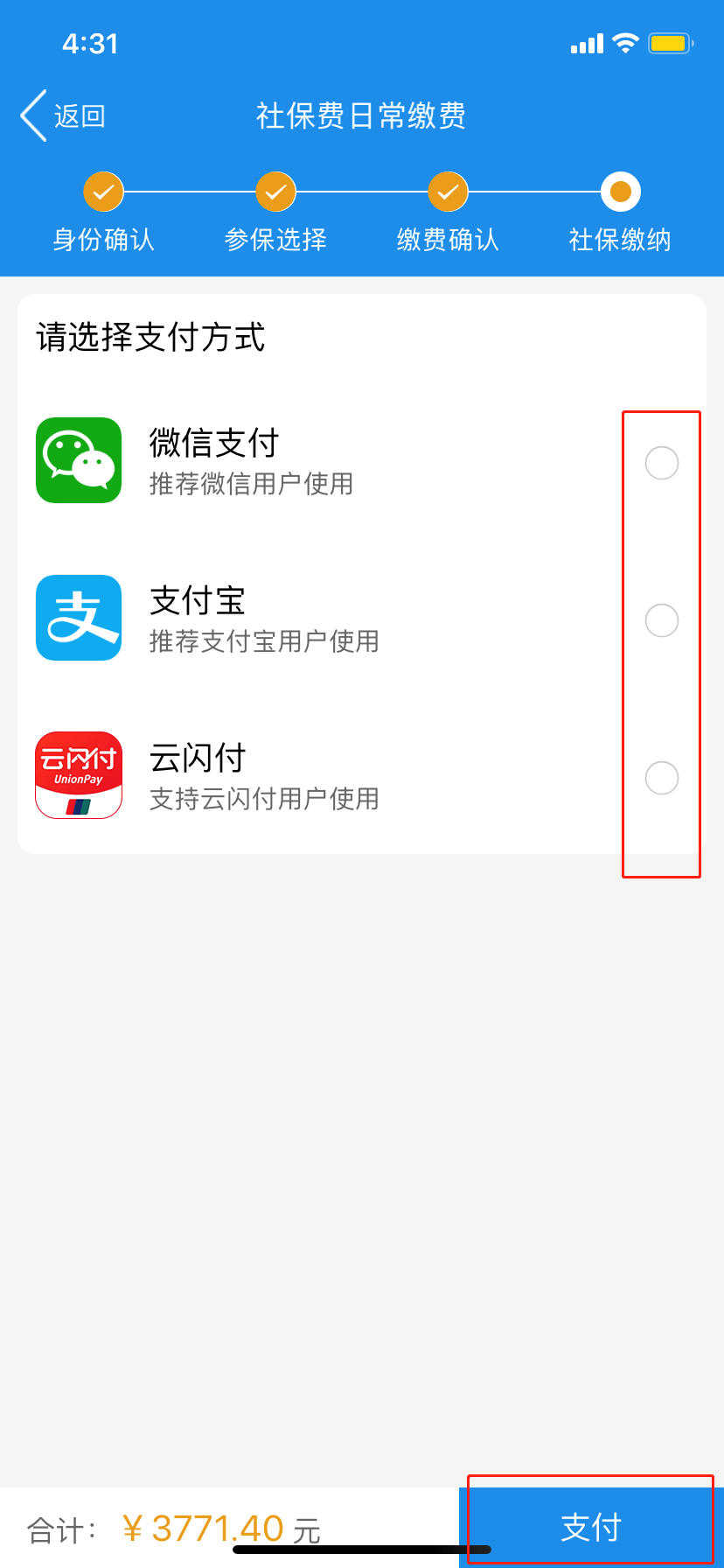Screen dimensions: 724x1568
Task: Select the 支付宝 radio button
Action: coord(662,620)
